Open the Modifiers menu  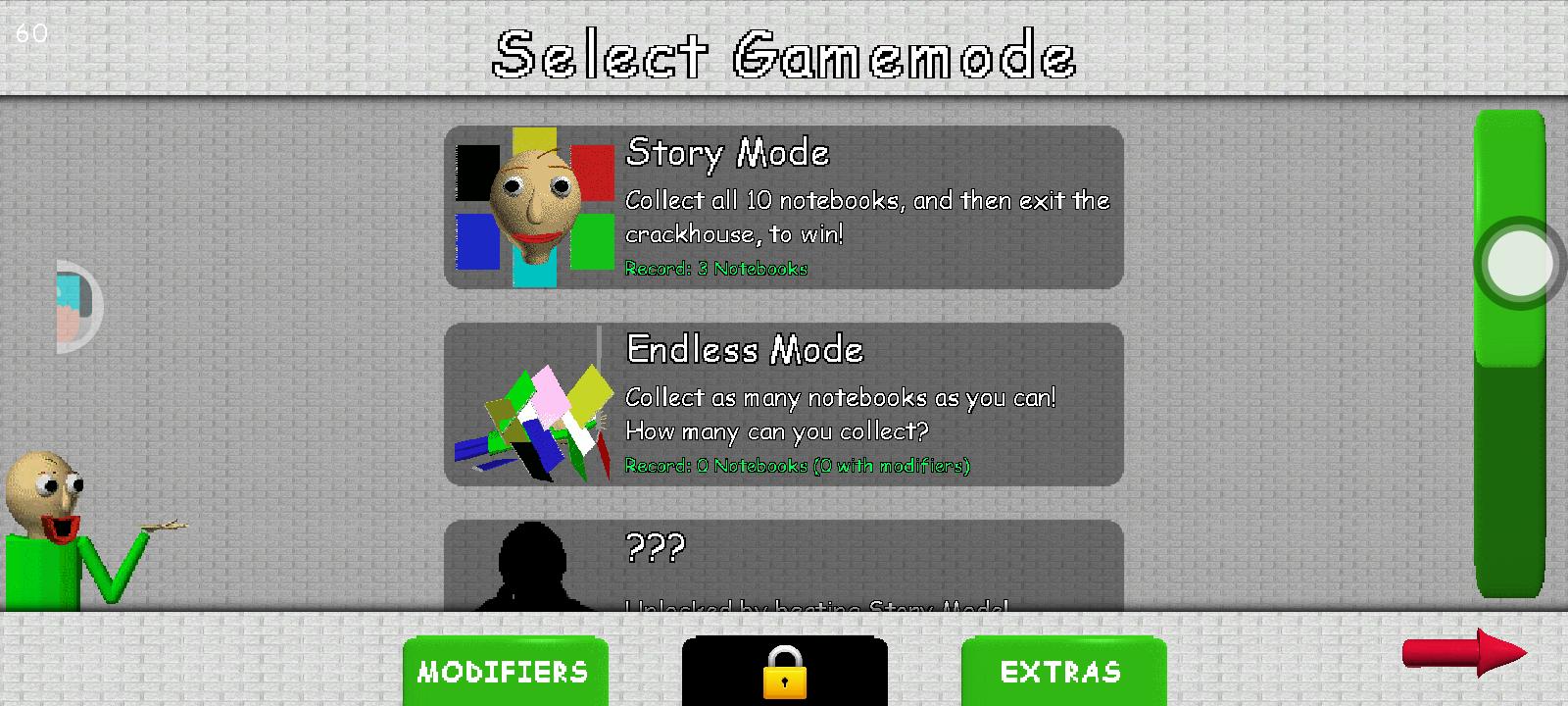[505, 672]
